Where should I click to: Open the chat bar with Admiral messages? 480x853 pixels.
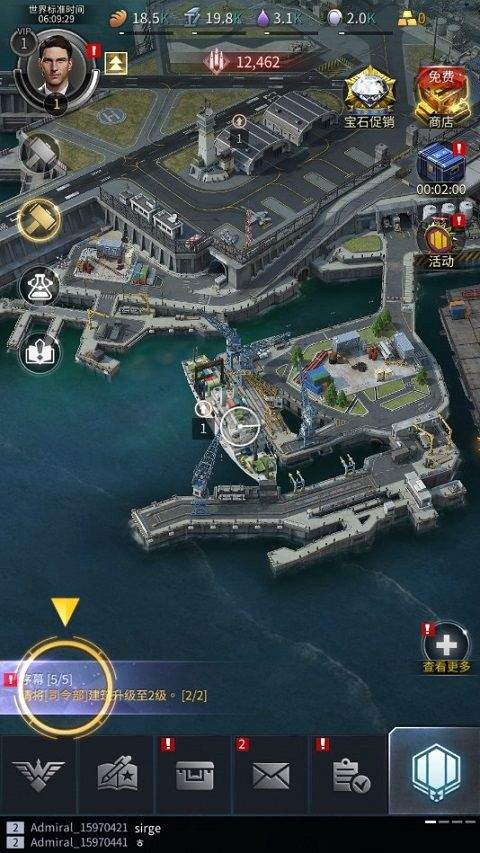pos(240,835)
